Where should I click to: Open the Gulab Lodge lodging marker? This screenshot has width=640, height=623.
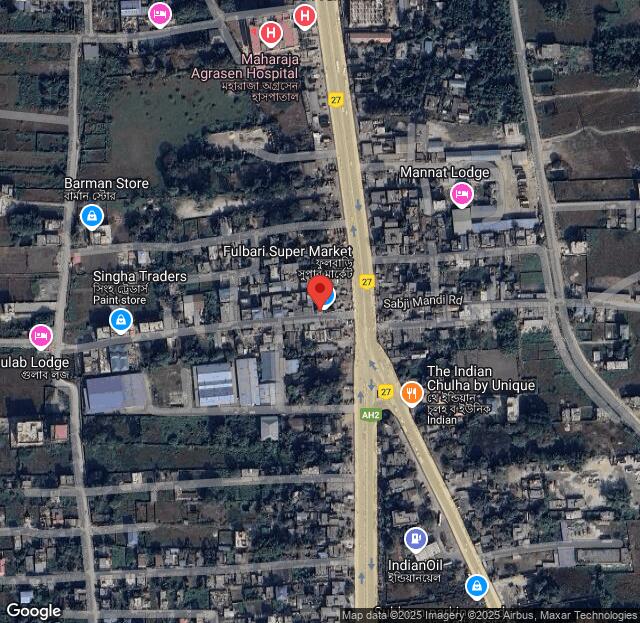[40, 335]
